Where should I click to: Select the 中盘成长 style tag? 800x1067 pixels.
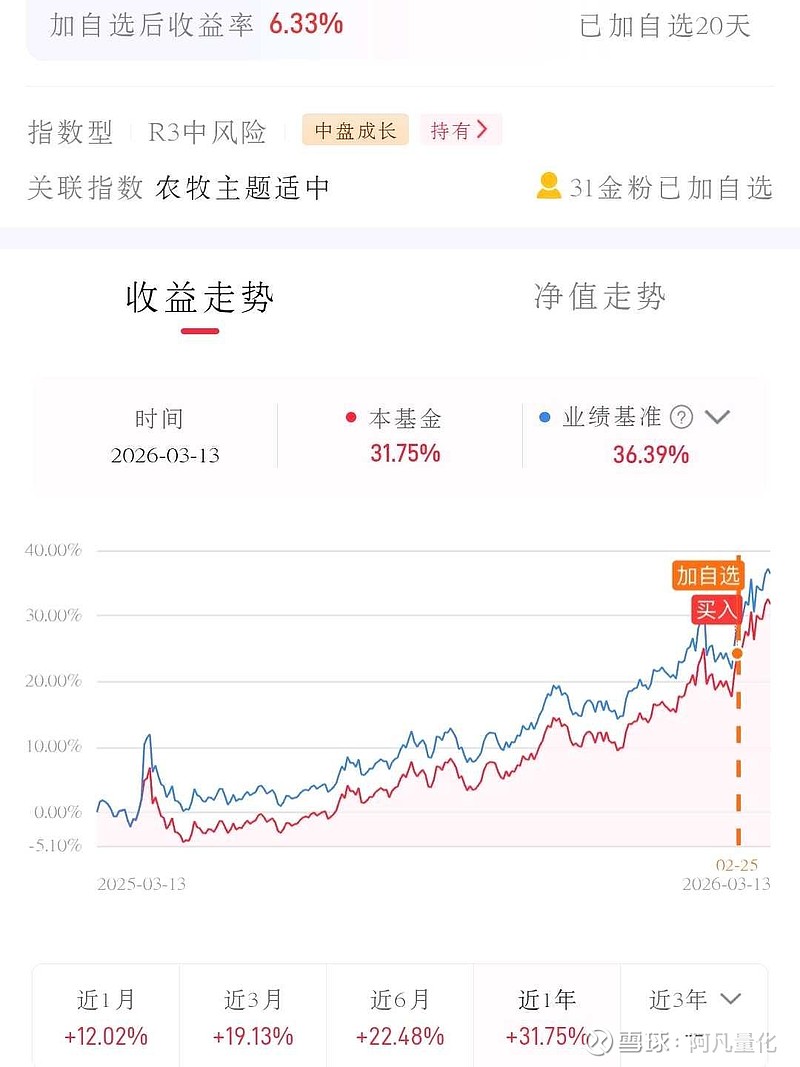point(356,131)
